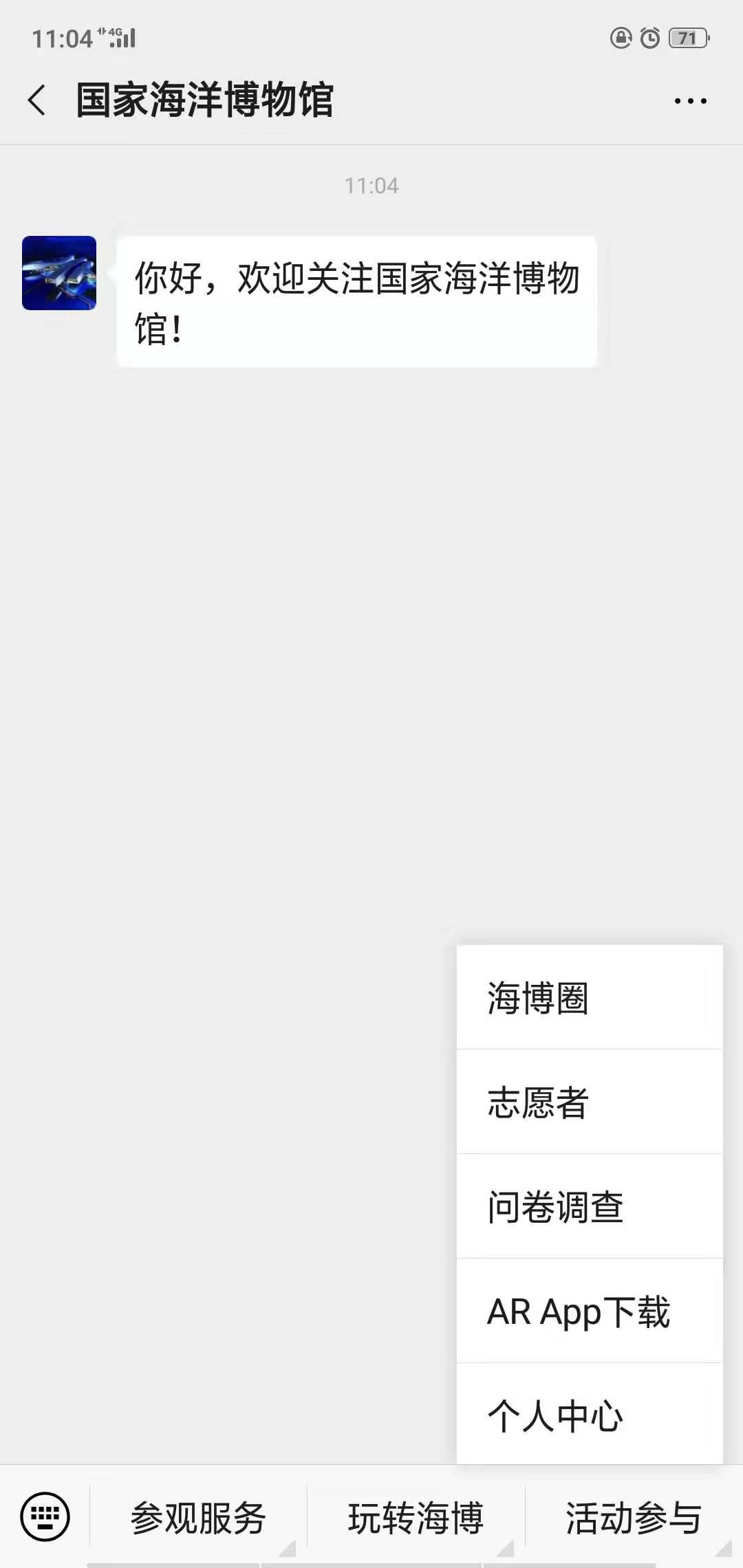Viewport: 743px width, 1568px height.
Task: Collapse the 活动参与 bottom menu
Action: pos(634,1518)
